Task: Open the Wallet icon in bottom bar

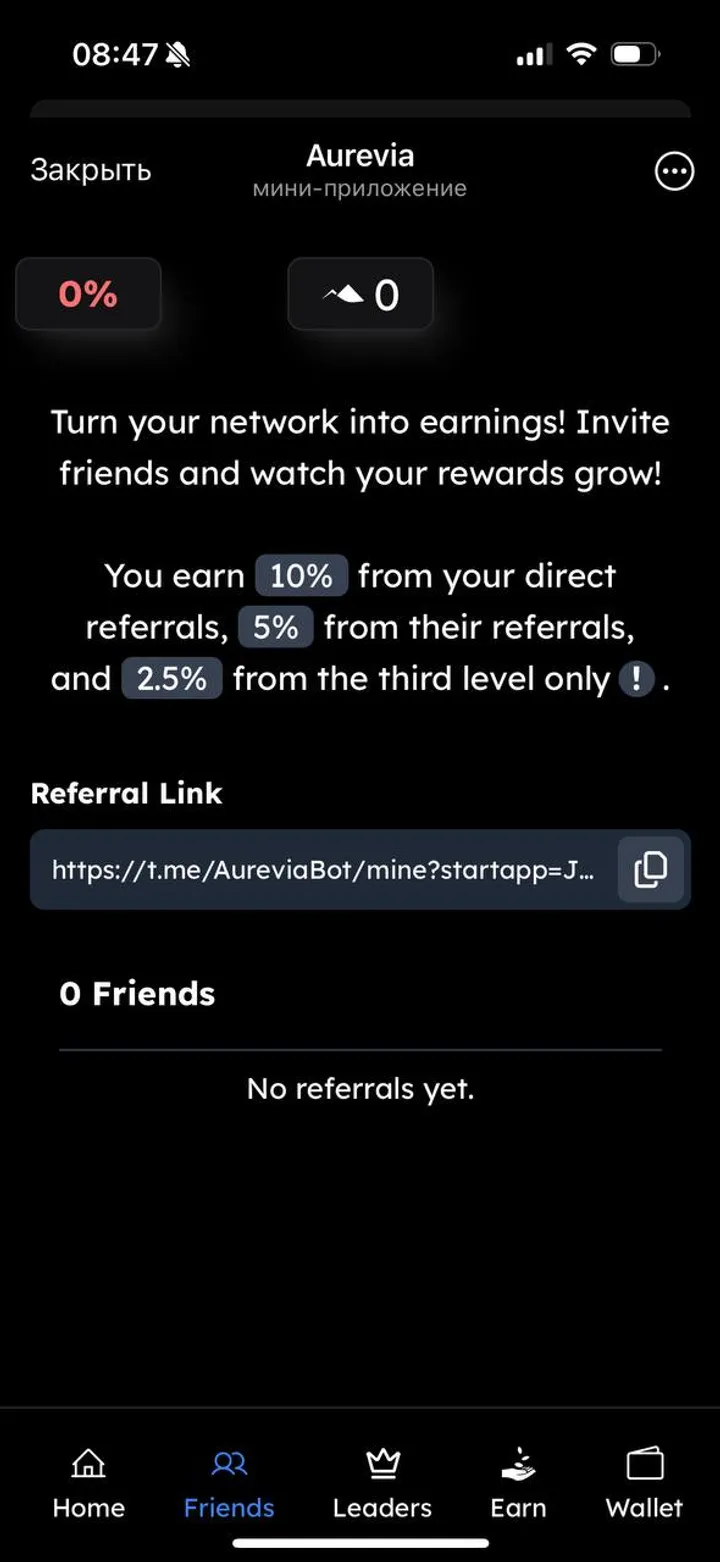Action: pyautogui.click(x=645, y=1462)
